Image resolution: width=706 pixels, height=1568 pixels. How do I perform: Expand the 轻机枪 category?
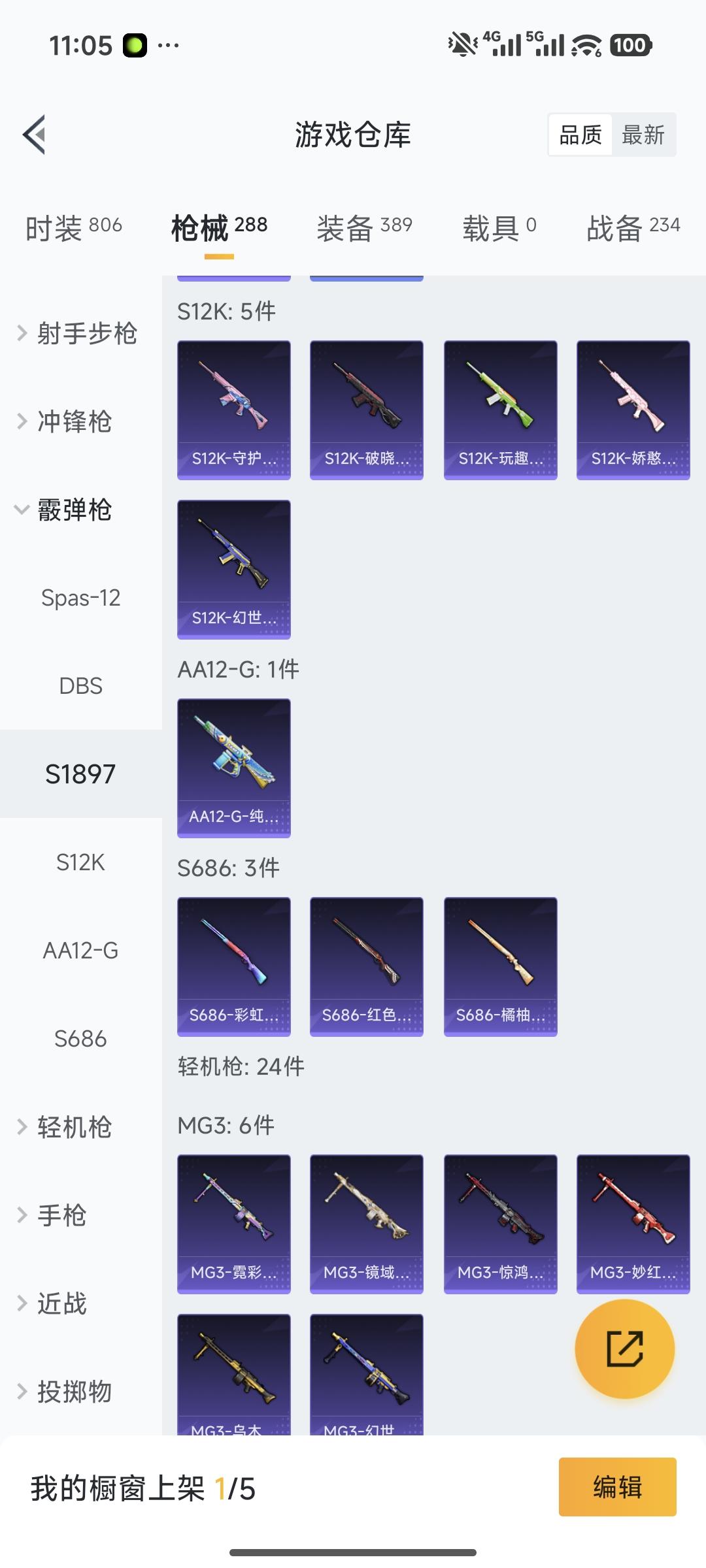(65, 1127)
